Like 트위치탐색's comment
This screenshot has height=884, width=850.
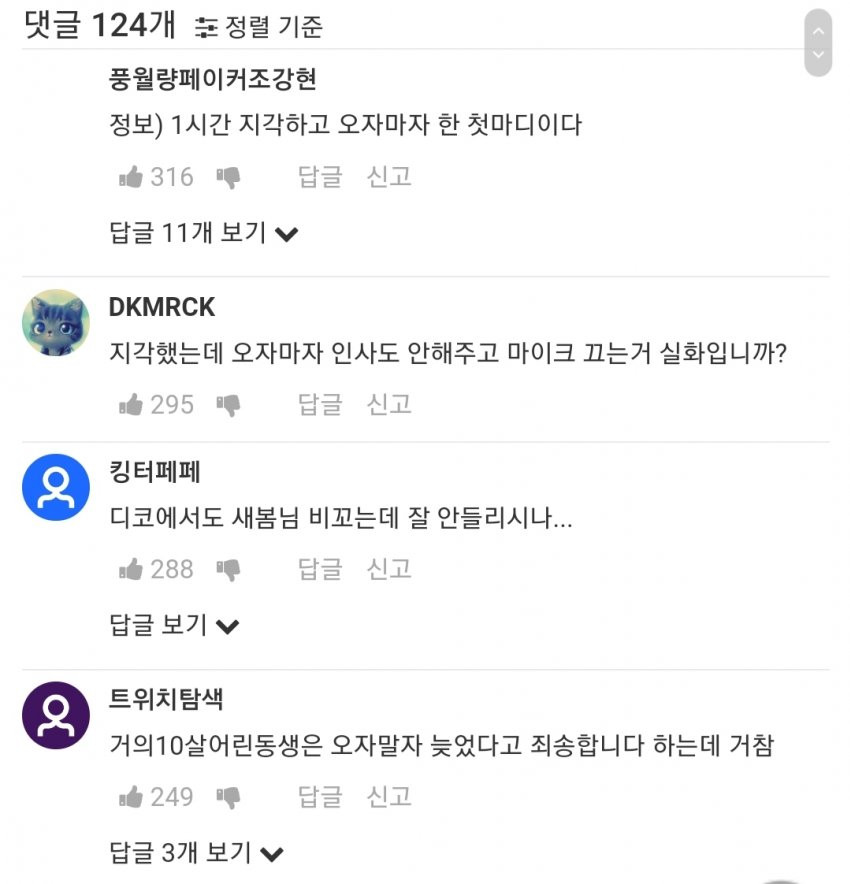[x=131, y=798]
